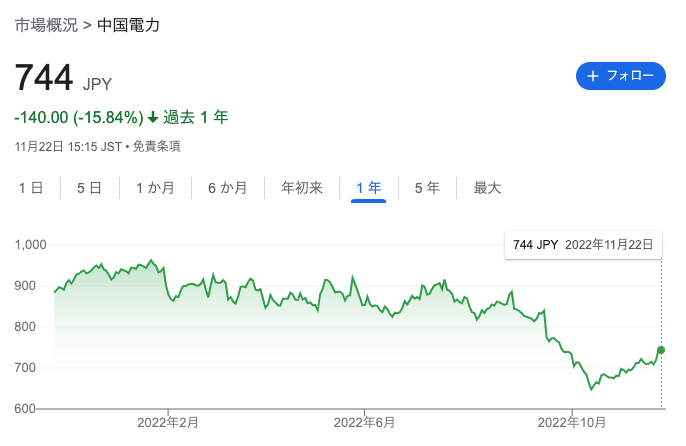This screenshot has height=446, width=686.
Task: Switch to the 1日 range tab
Action: pyautogui.click(x=30, y=187)
